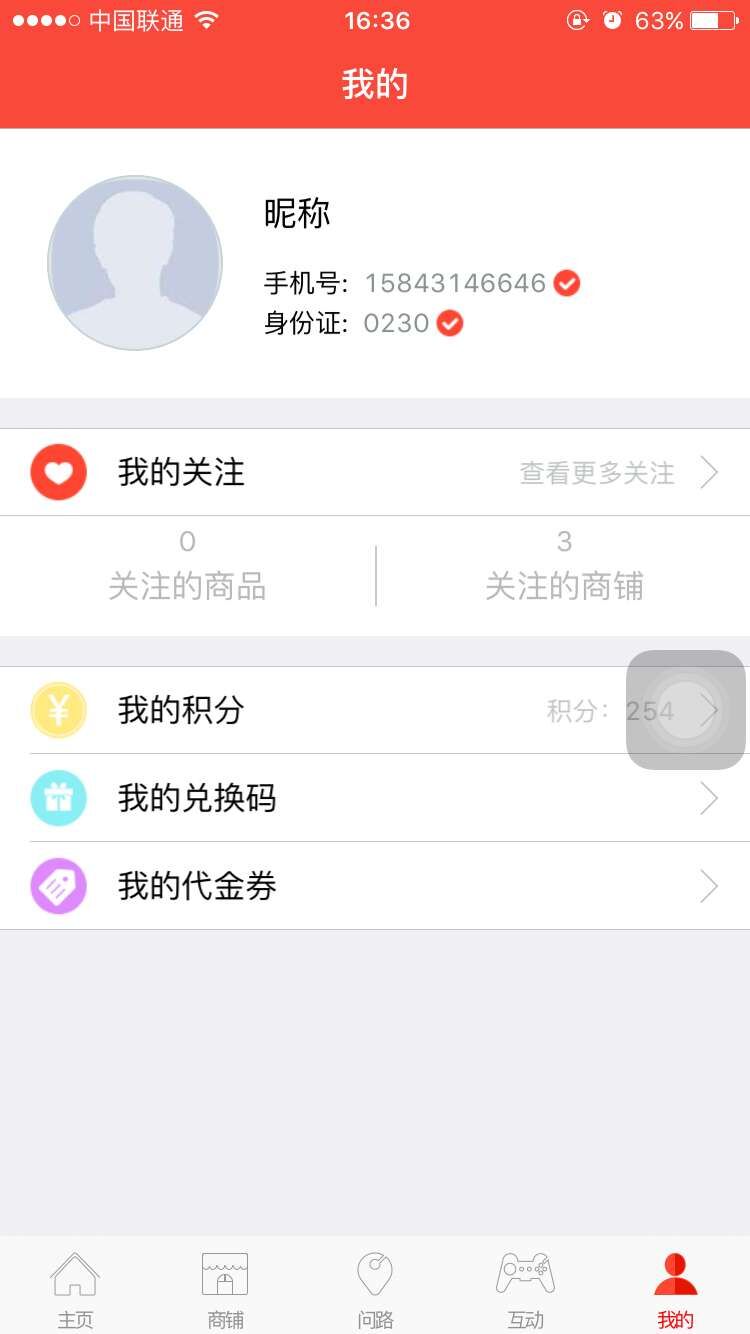
Task: Open 我的兑换码 via its right arrow
Action: coord(710,798)
